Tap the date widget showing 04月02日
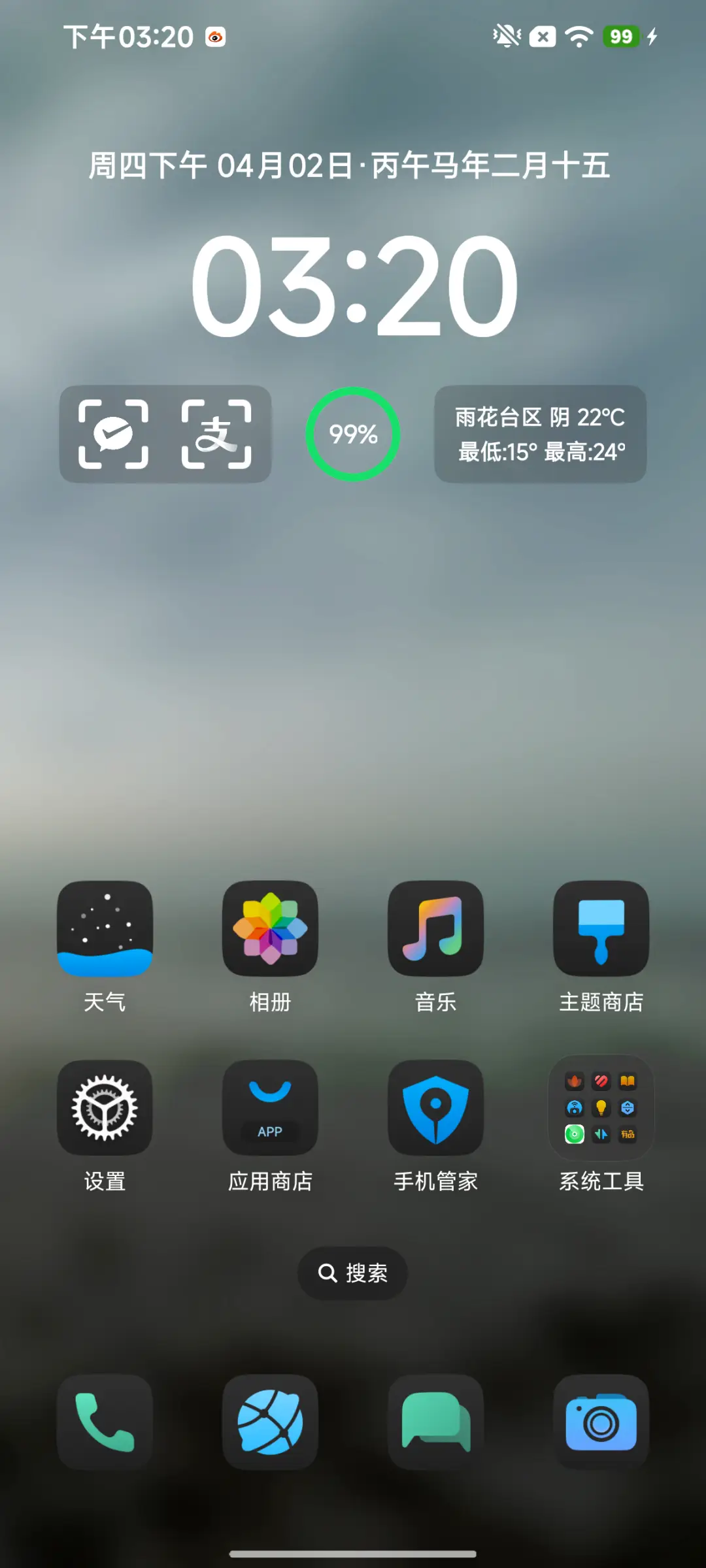The image size is (706, 1568). (350, 166)
